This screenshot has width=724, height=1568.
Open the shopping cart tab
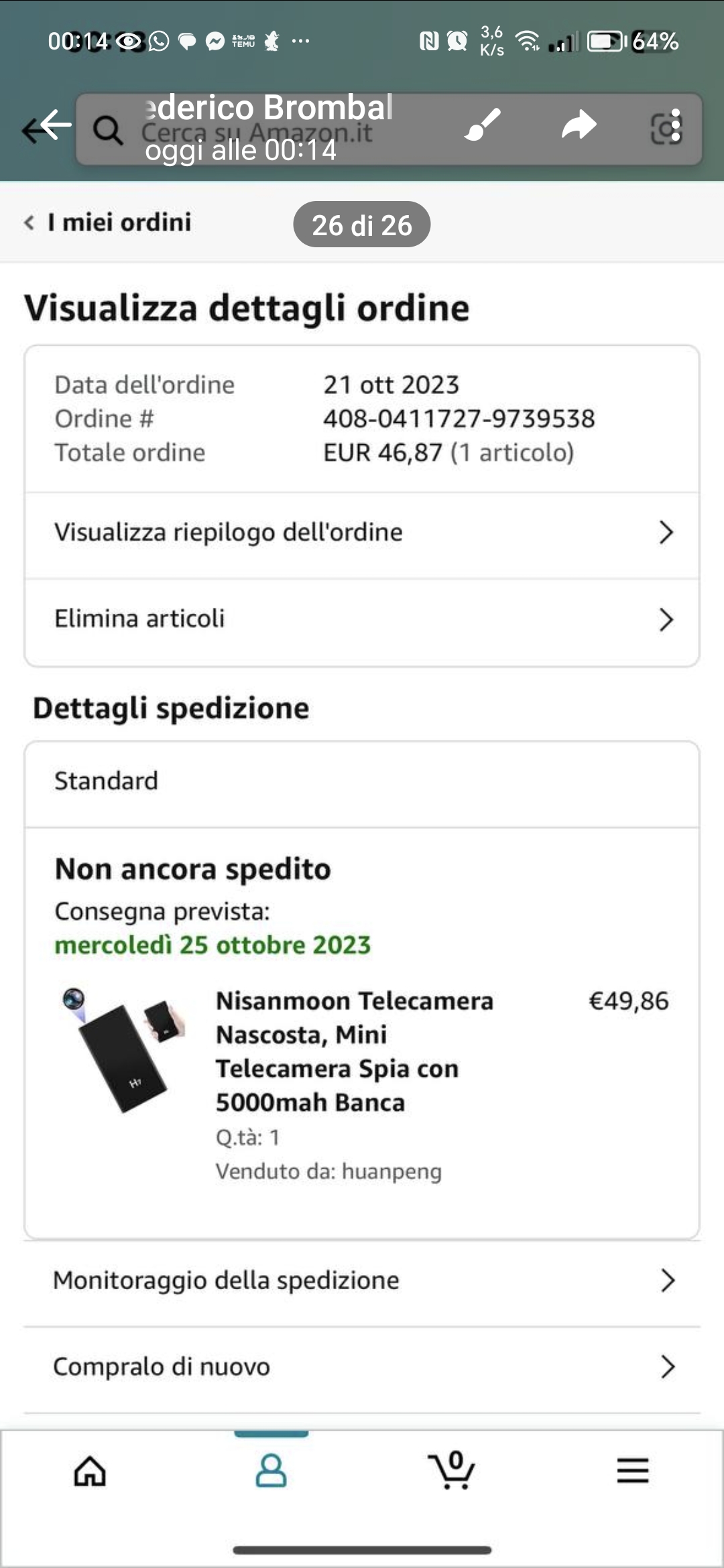[452, 1471]
